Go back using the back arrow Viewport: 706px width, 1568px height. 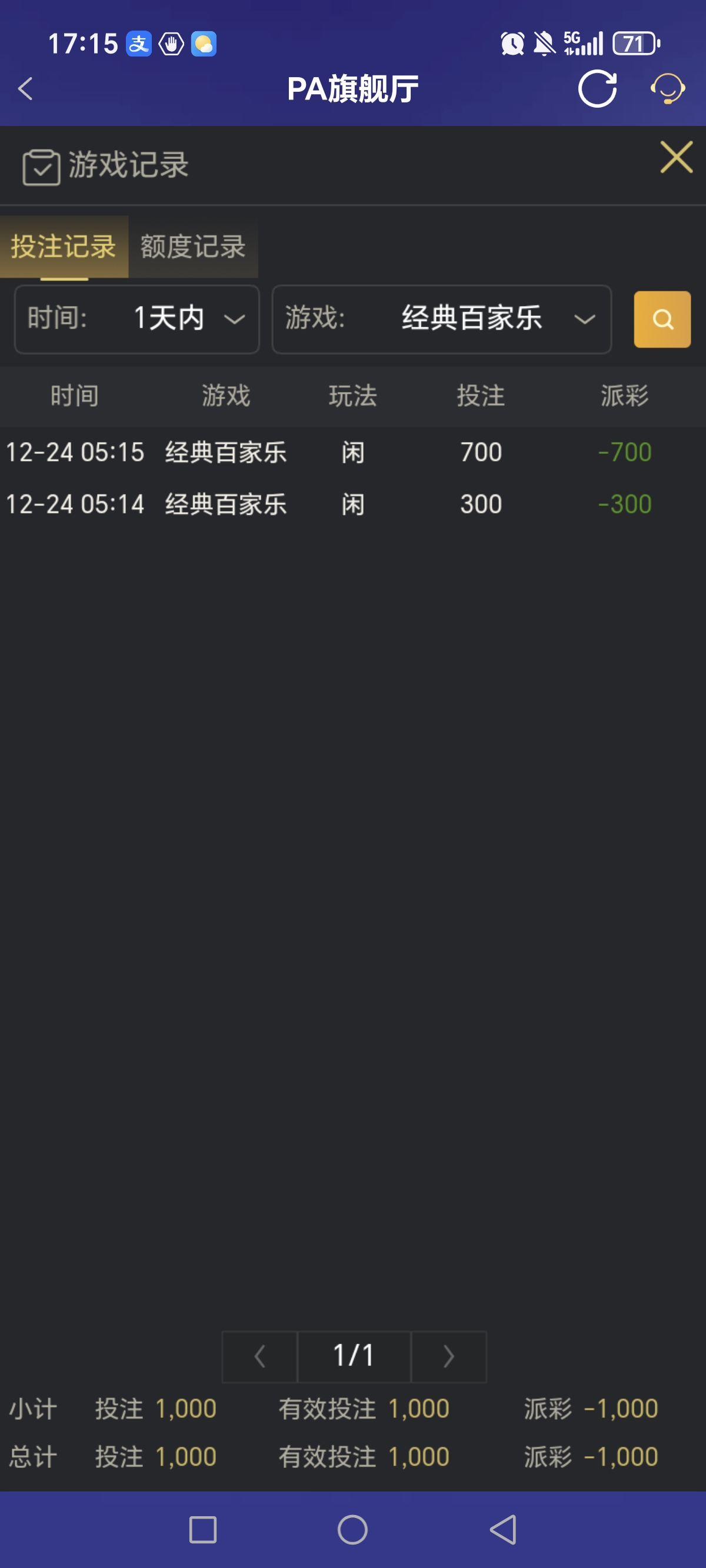point(24,89)
